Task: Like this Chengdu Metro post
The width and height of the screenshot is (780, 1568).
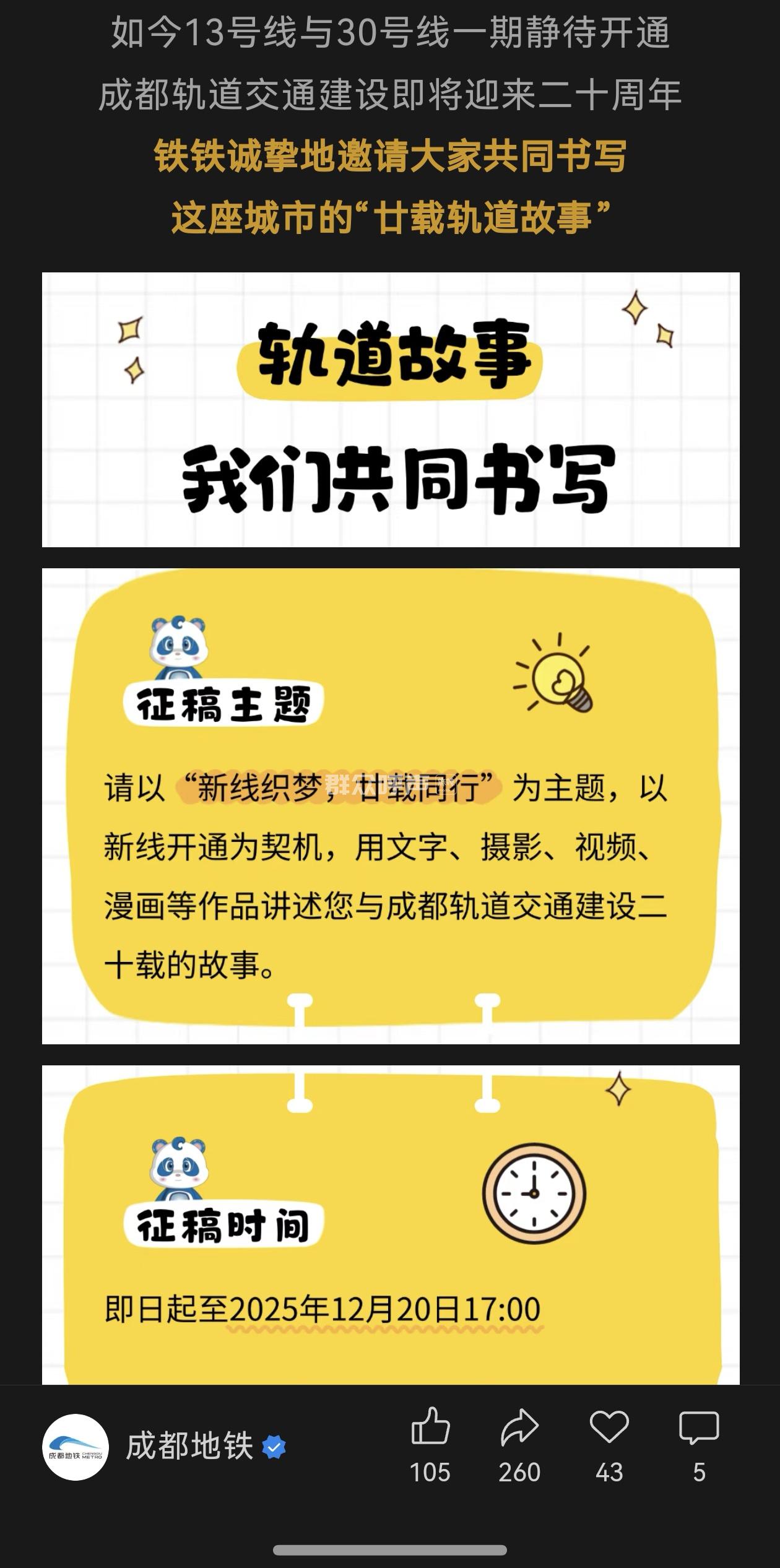Action: (x=430, y=1427)
